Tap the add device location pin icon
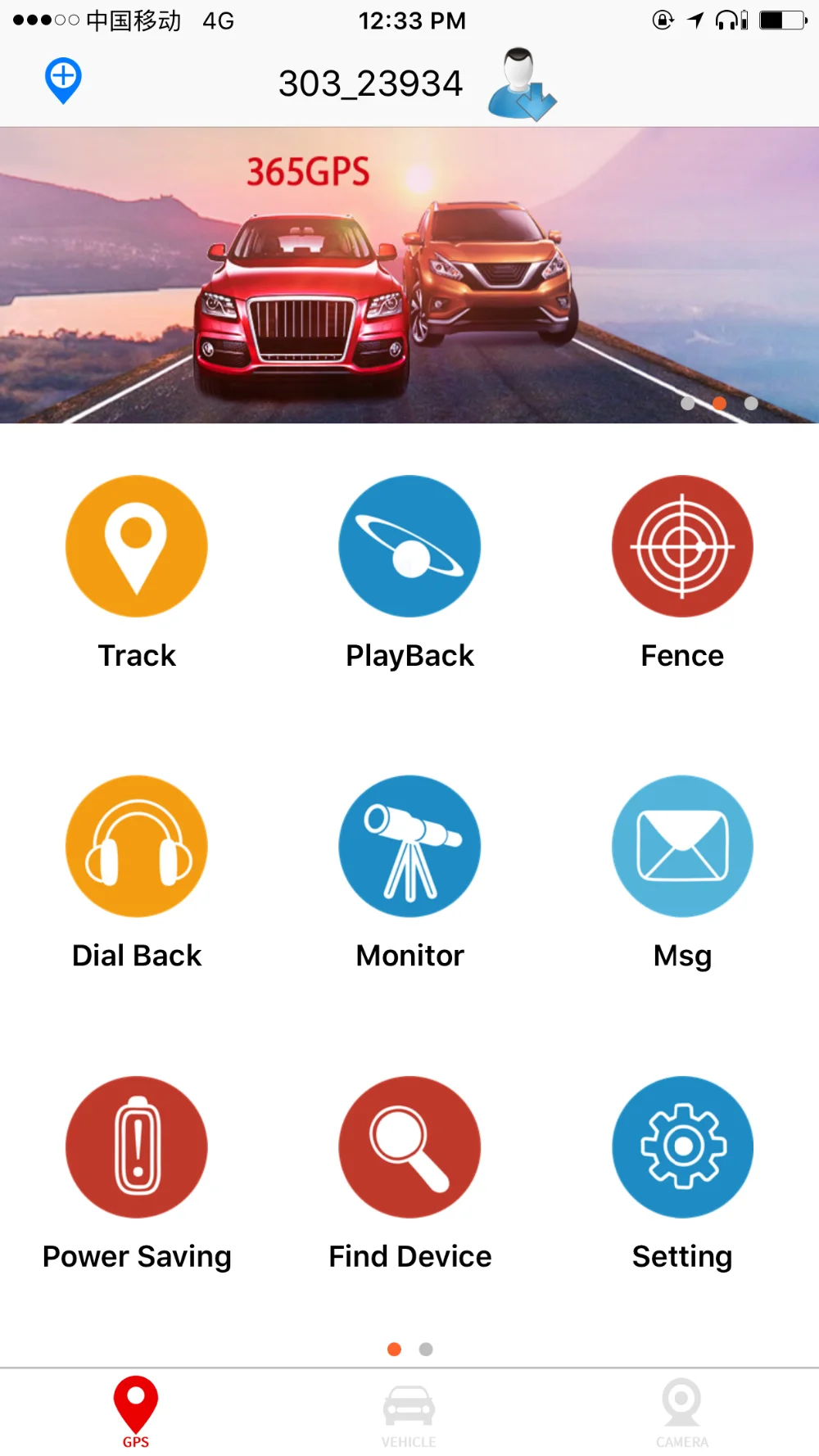Image resolution: width=819 pixels, height=1456 pixels. click(63, 80)
